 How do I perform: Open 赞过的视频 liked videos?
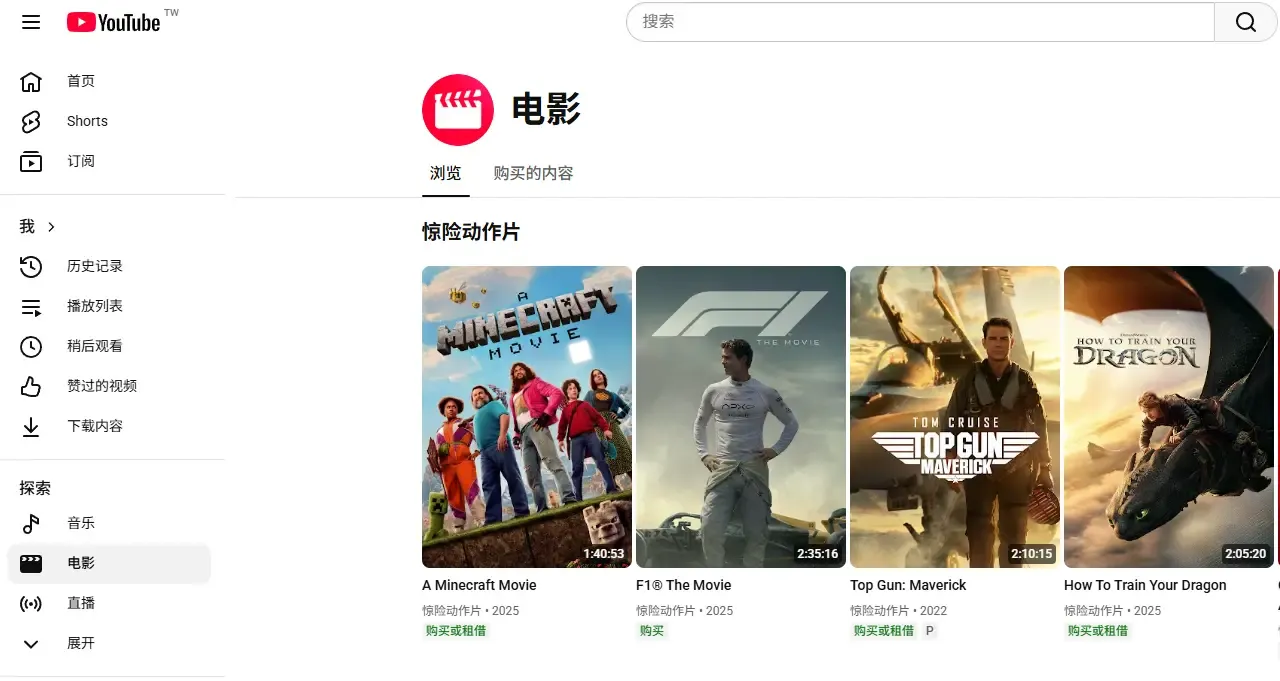tap(101, 386)
